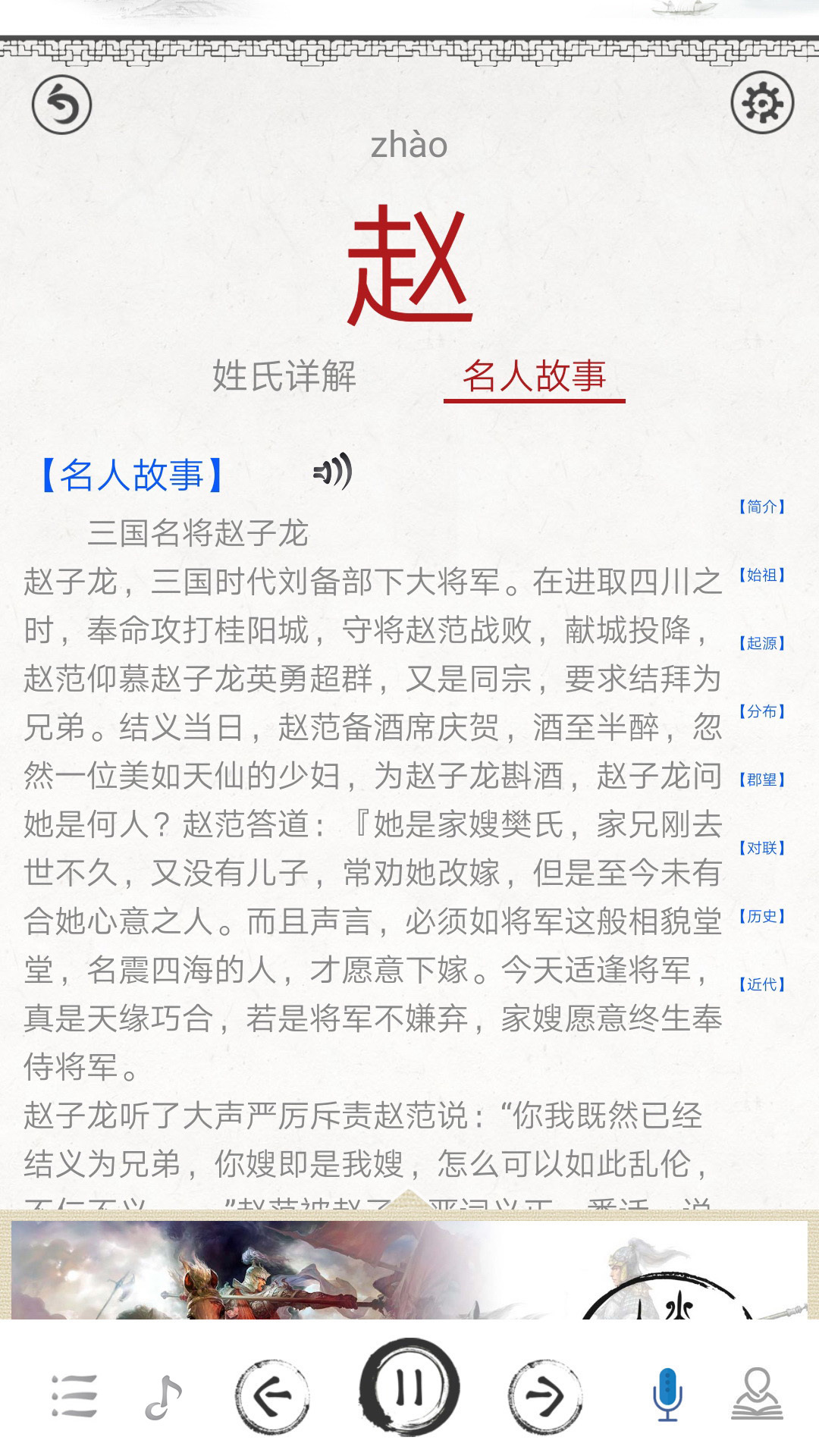
Task: Tap the blue microphone icon
Action: 667,1394
